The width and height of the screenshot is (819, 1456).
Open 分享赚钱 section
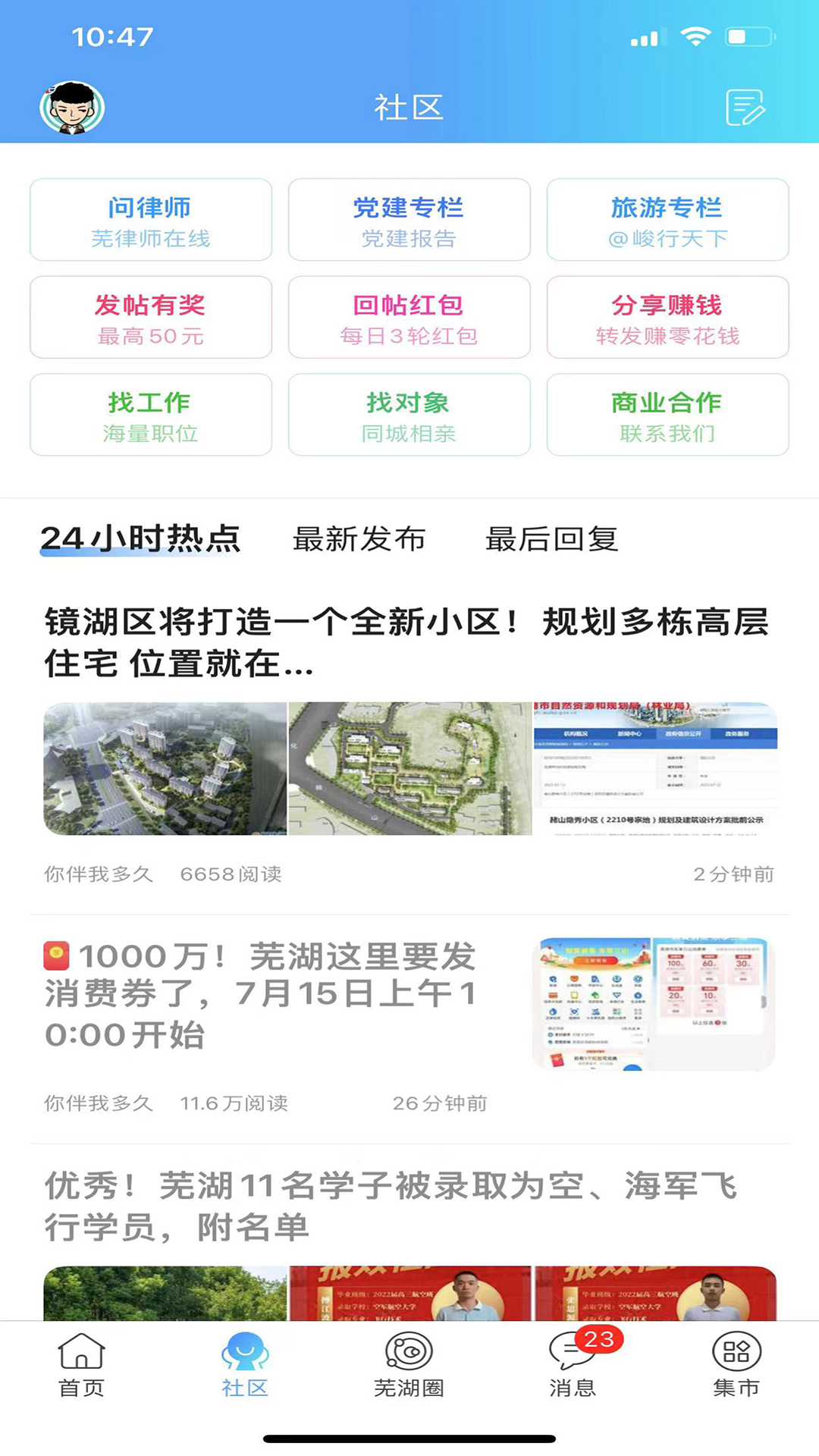pyautogui.click(x=667, y=318)
